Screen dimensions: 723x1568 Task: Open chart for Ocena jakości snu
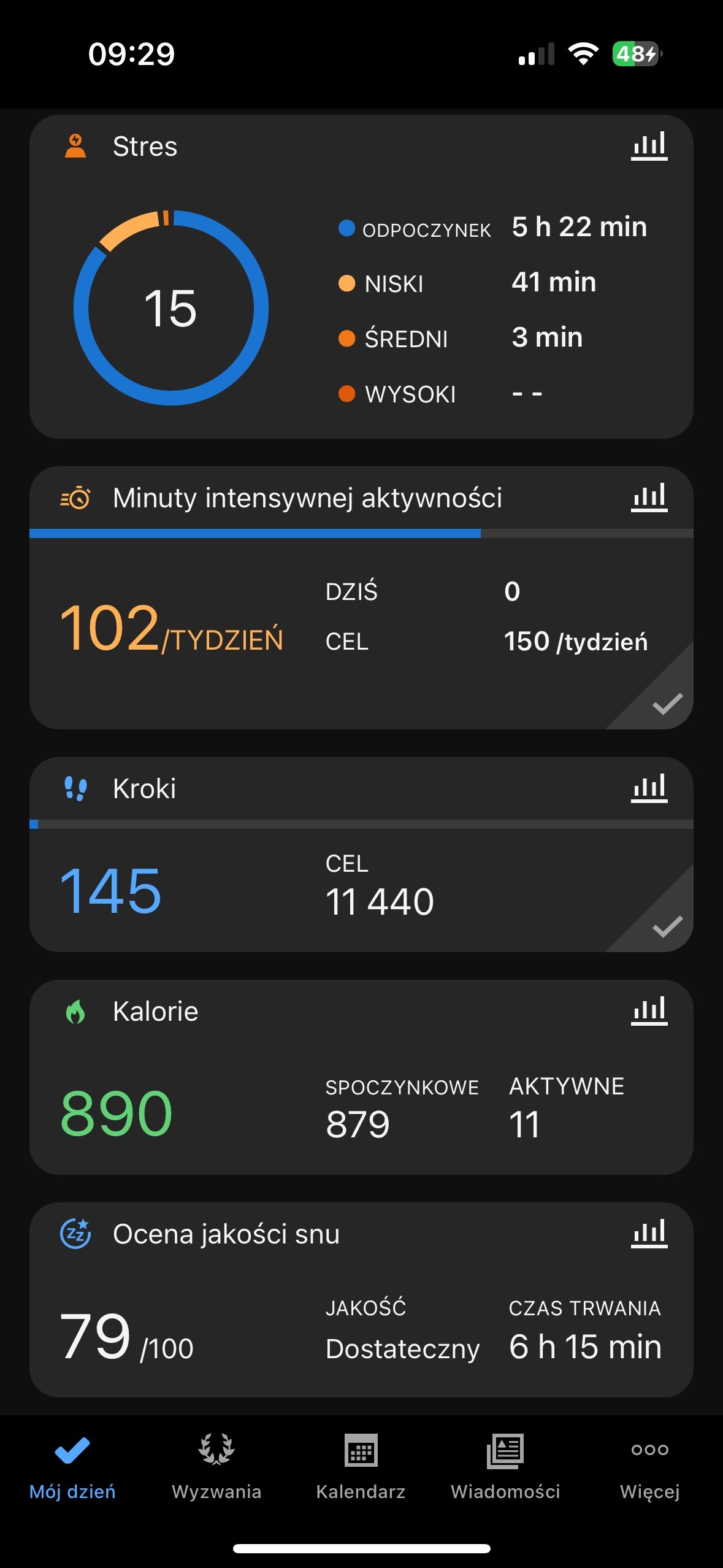pos(649,1234)
